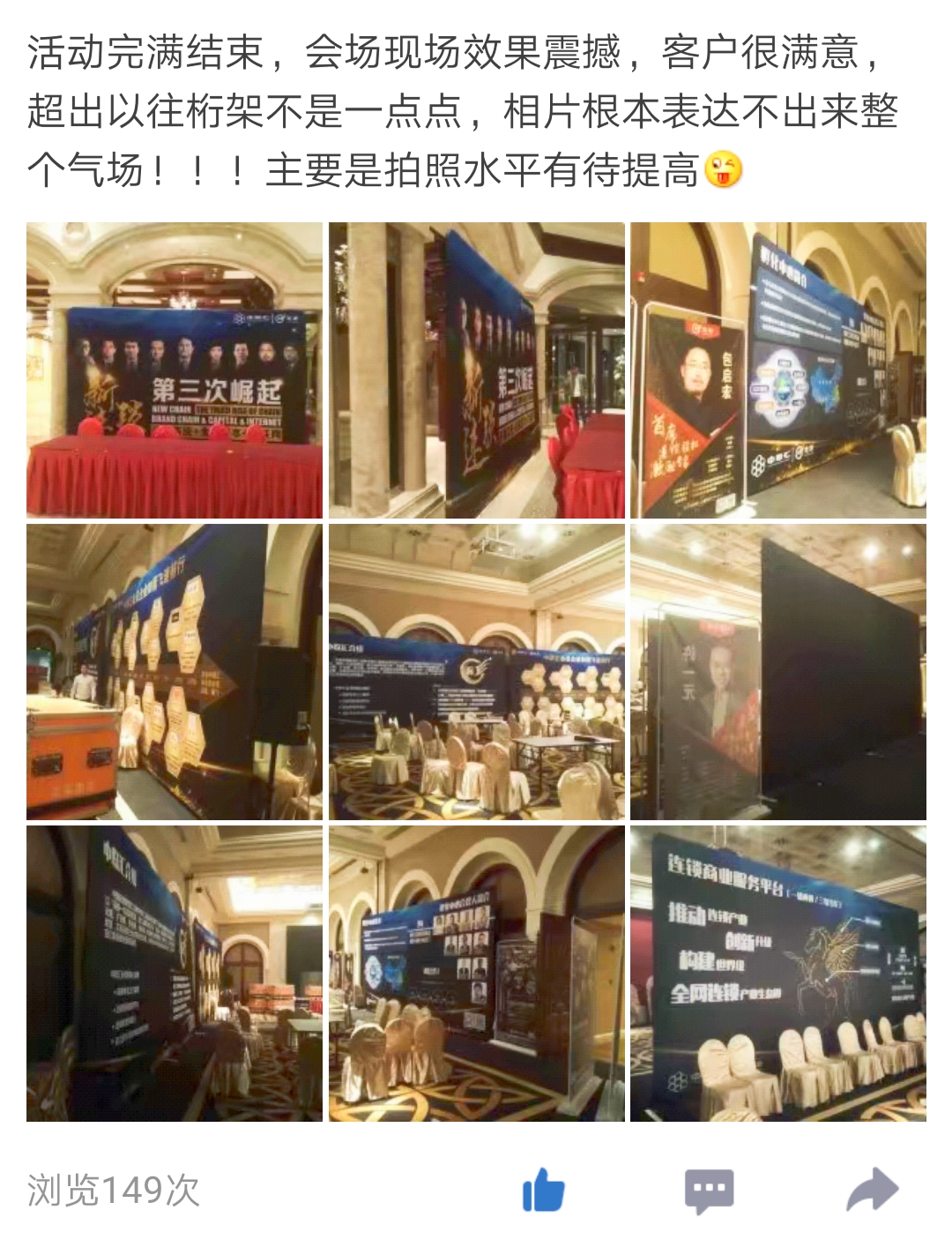Open the 第三次崛起 stage backdrop photo
The image size is (952, 1247).
[x=175, y=370]
